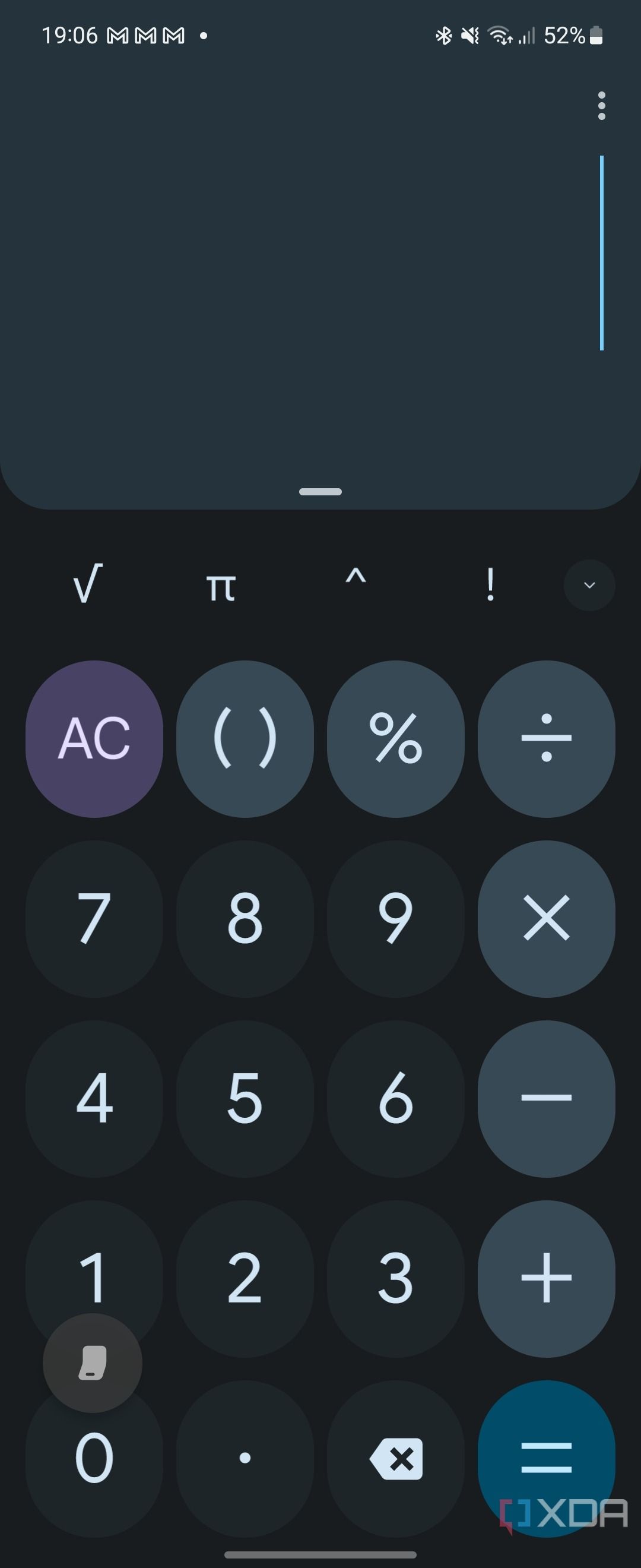This screenshot has height=1568, width=641.
Task: Open the three-dot overflow menu
Action: [x=601, y=106]
